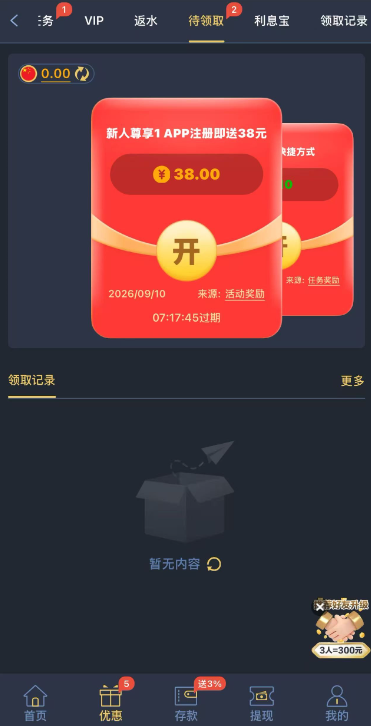This screenshot has height=726, width=371.
Task: Select the 待领取 tab
Action: coord(206,21)
